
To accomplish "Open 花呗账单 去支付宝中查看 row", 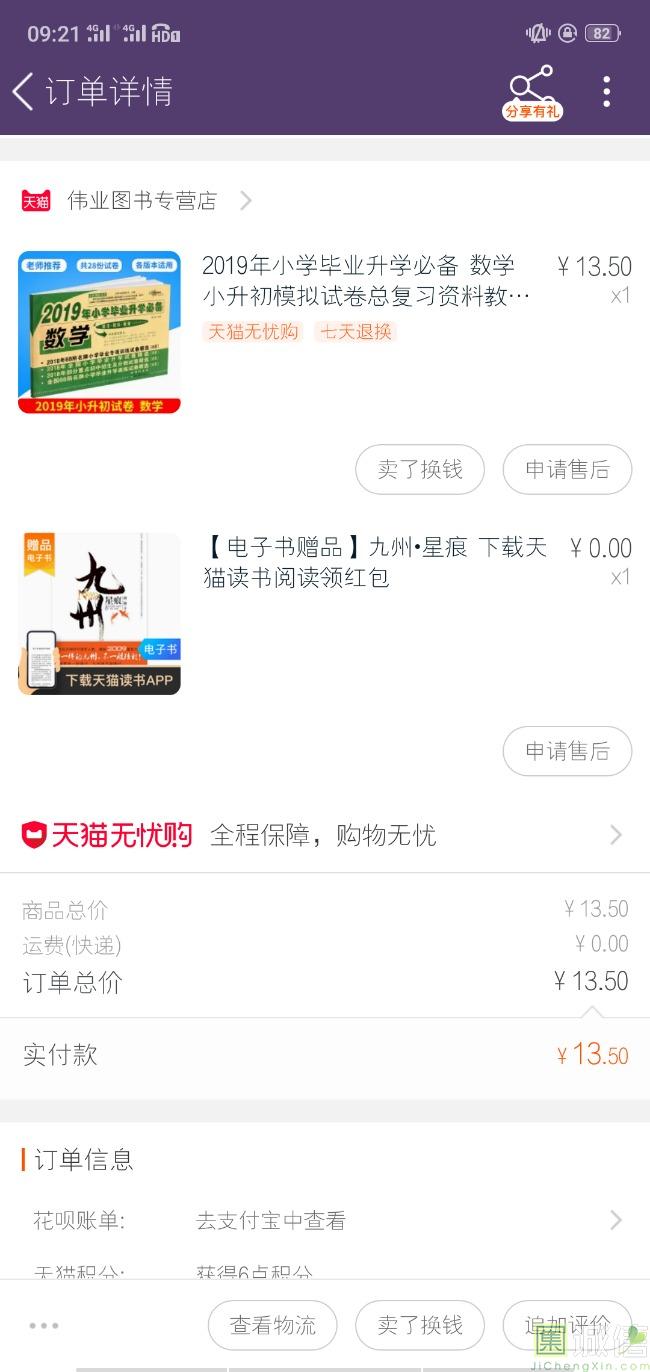I will click(x=325, y=1220).
